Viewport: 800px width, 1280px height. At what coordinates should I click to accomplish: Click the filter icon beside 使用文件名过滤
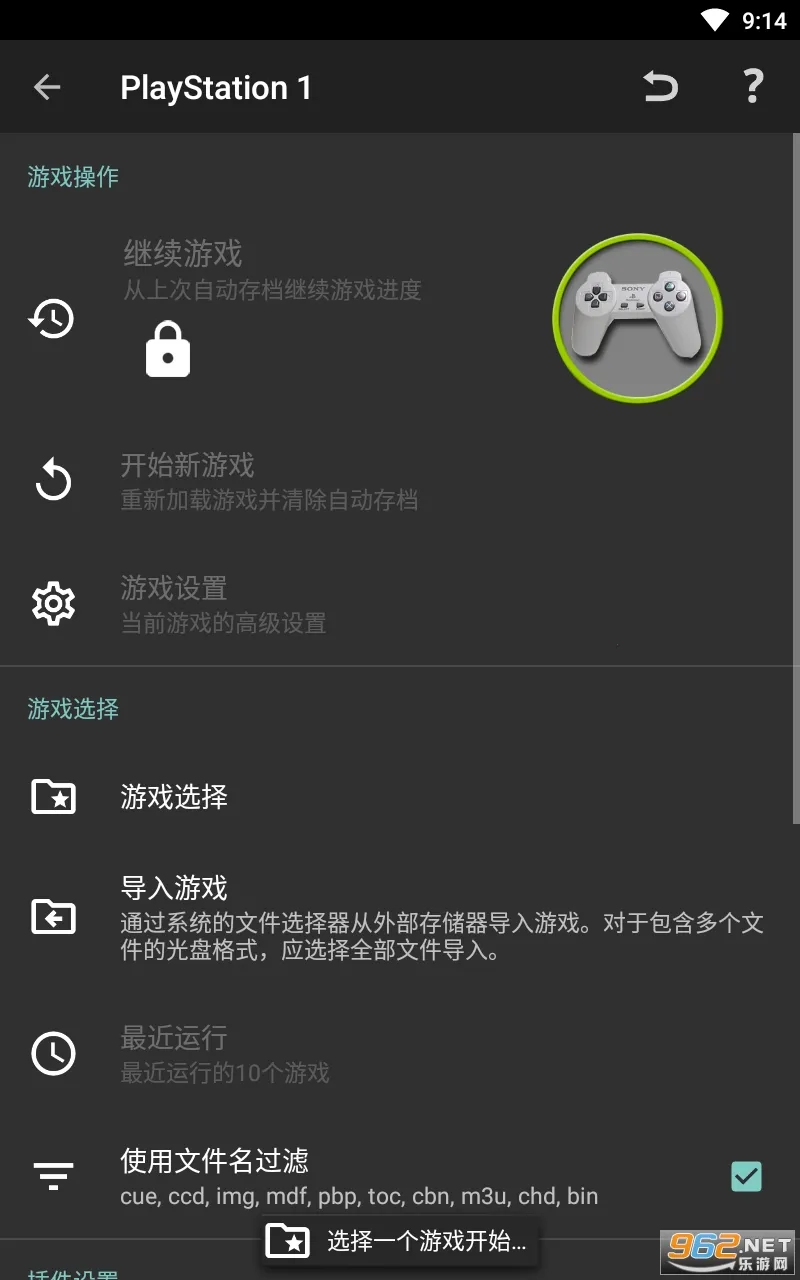pos(51,1175)
